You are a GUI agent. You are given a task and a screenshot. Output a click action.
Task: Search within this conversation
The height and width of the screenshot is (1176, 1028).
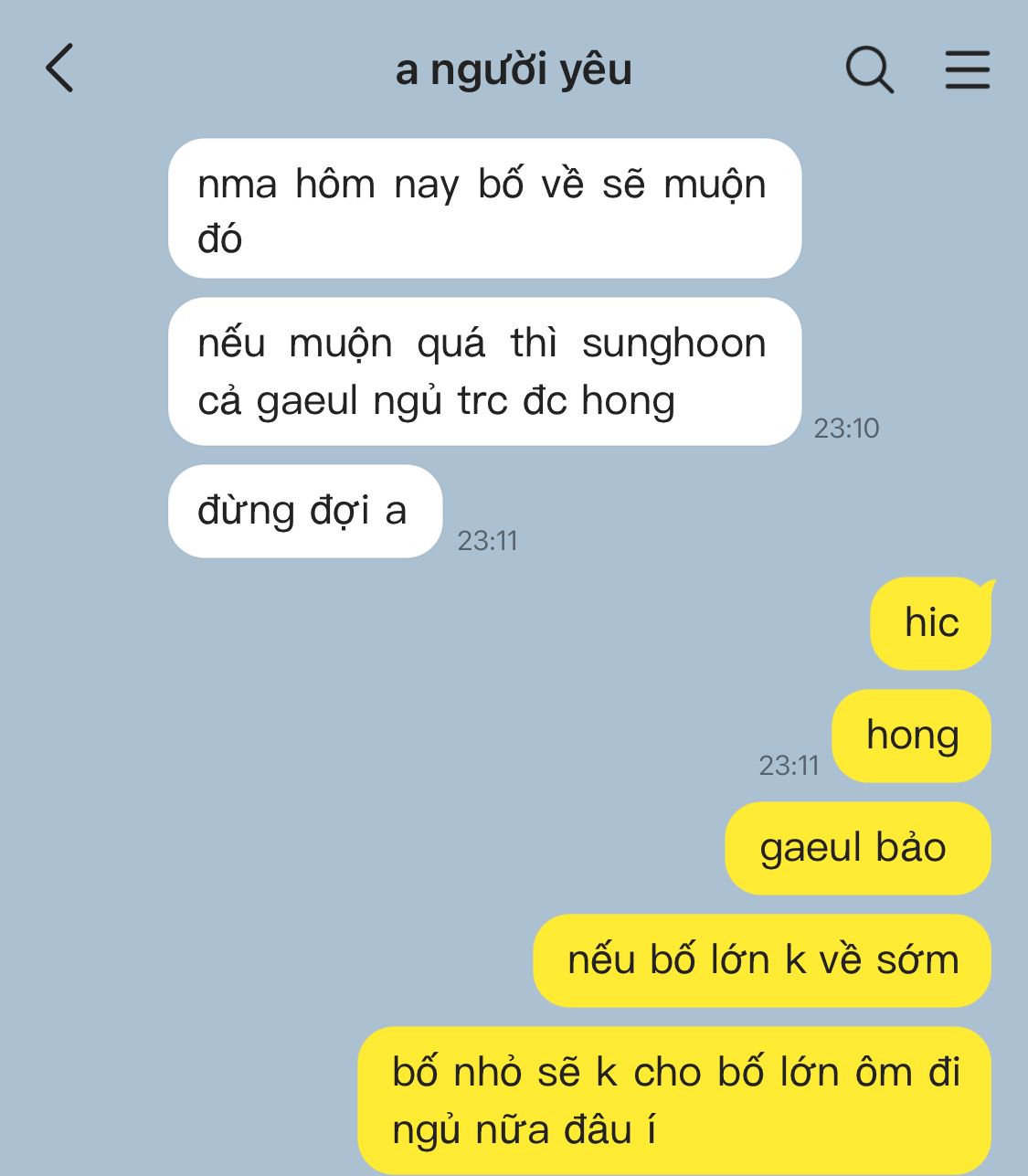(869, 69)
